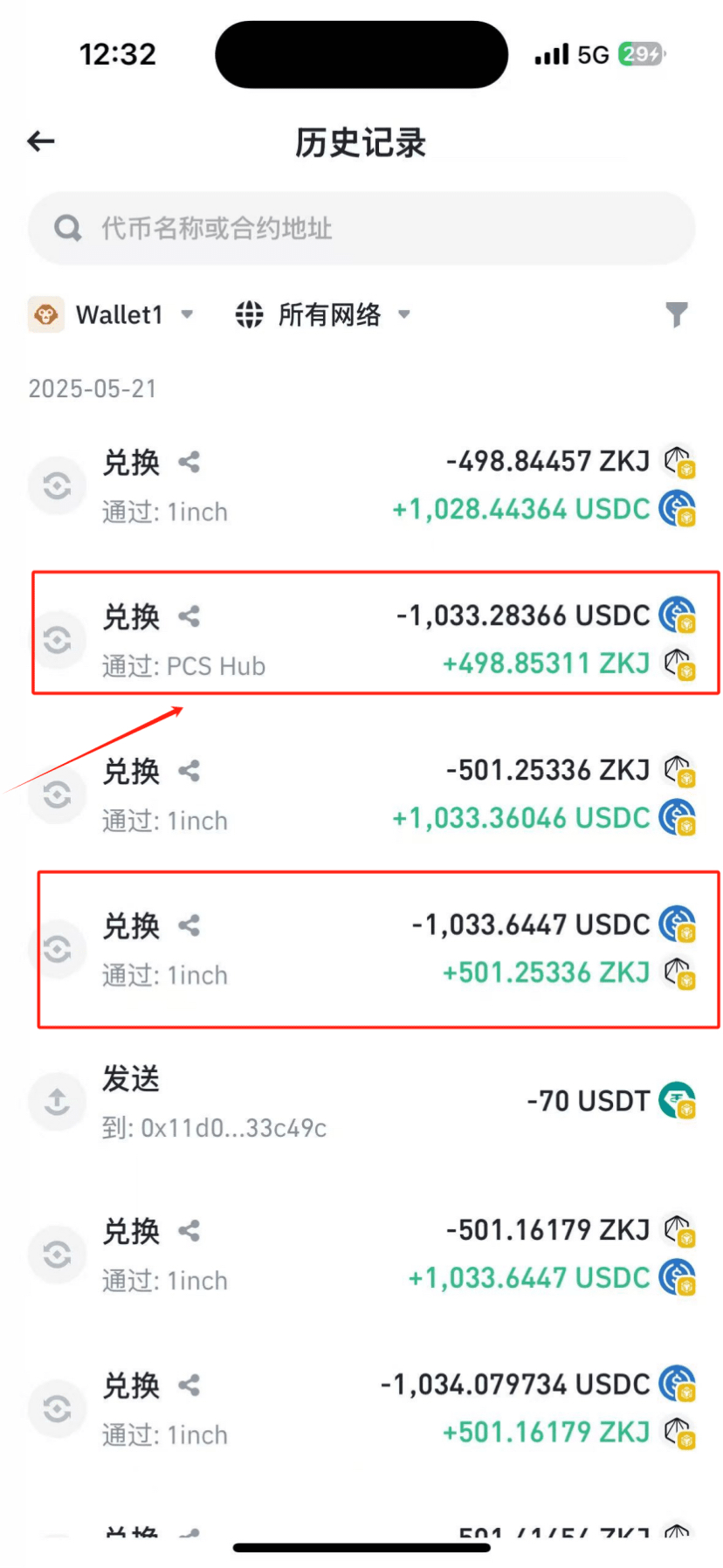Open the -70 USDT send transaction

point(361,1102)
